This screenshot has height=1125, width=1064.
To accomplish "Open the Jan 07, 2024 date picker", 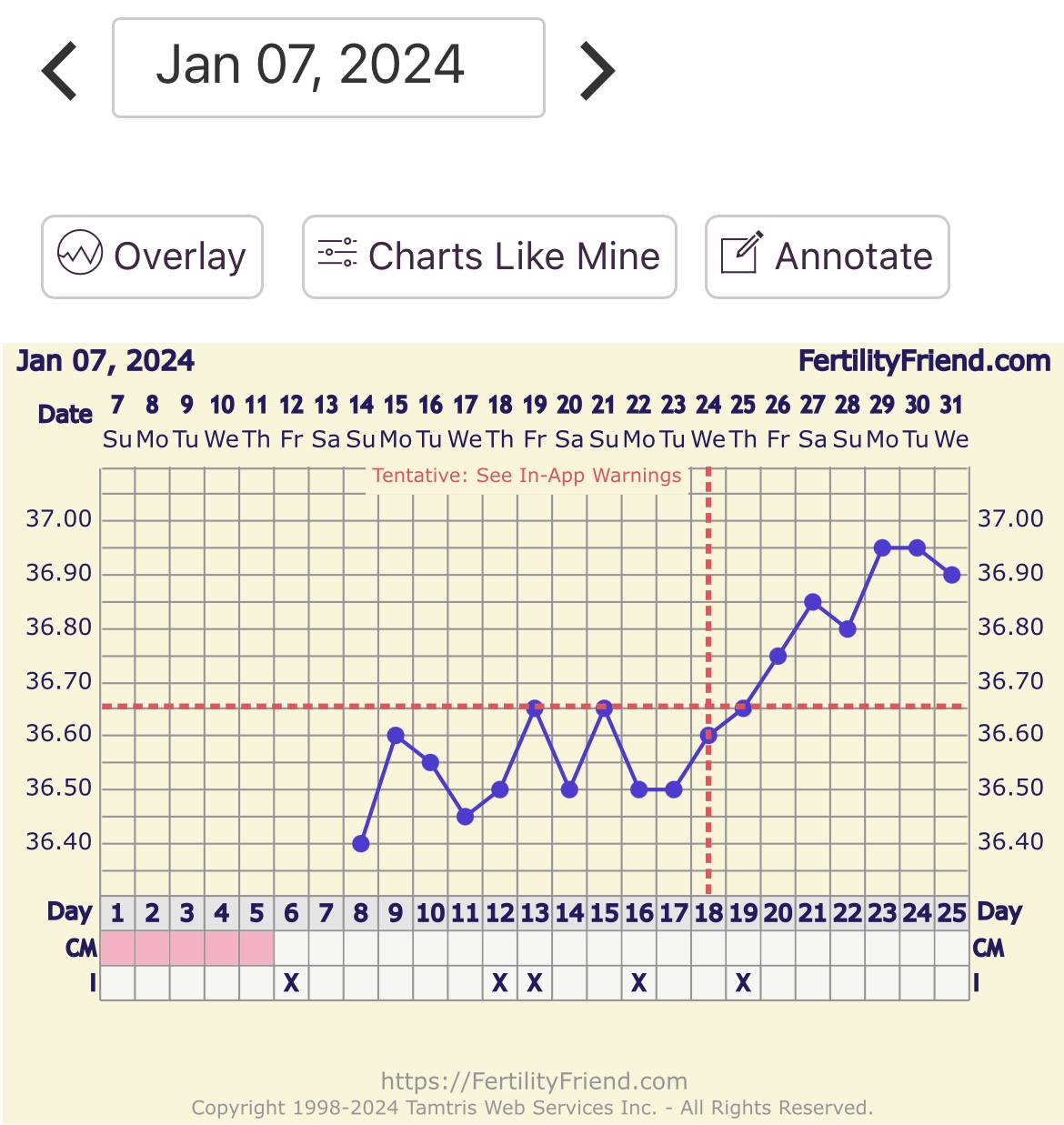I will click(x=328, y=67).
